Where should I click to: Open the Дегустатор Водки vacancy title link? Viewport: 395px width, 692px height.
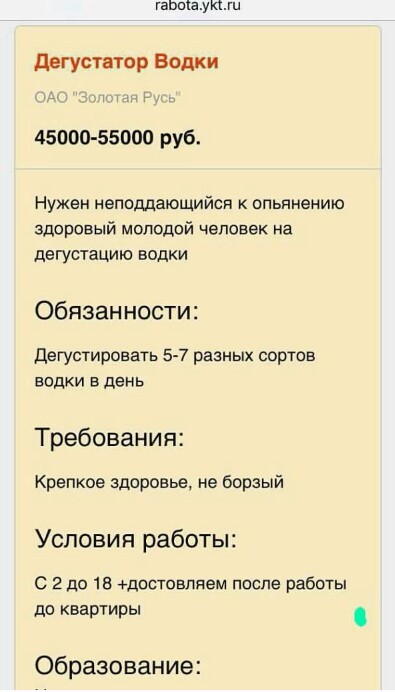(126, 62)
